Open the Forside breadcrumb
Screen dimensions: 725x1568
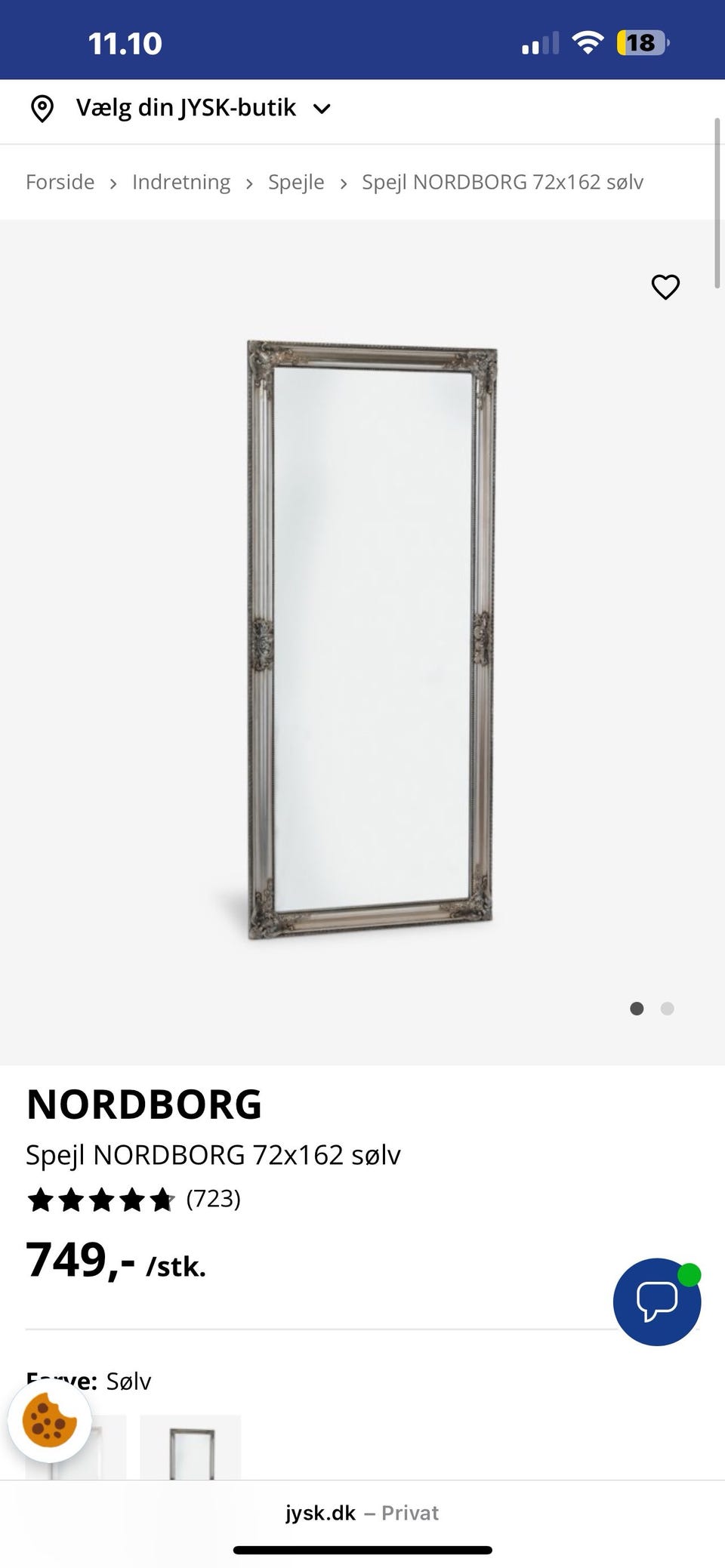pyautogui.click(x=60, y=181)
